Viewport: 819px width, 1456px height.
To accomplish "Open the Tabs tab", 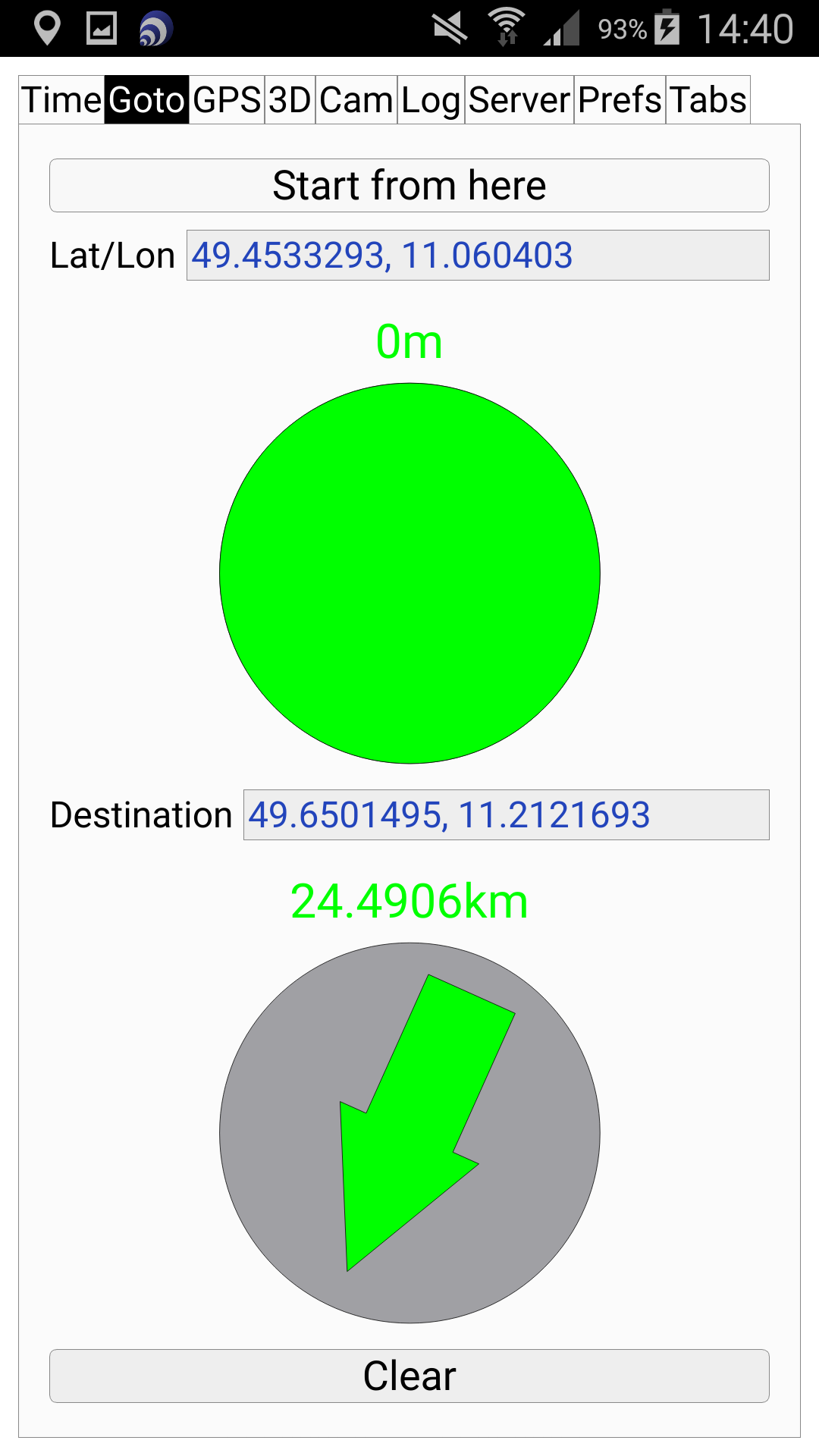I will 708,99.
